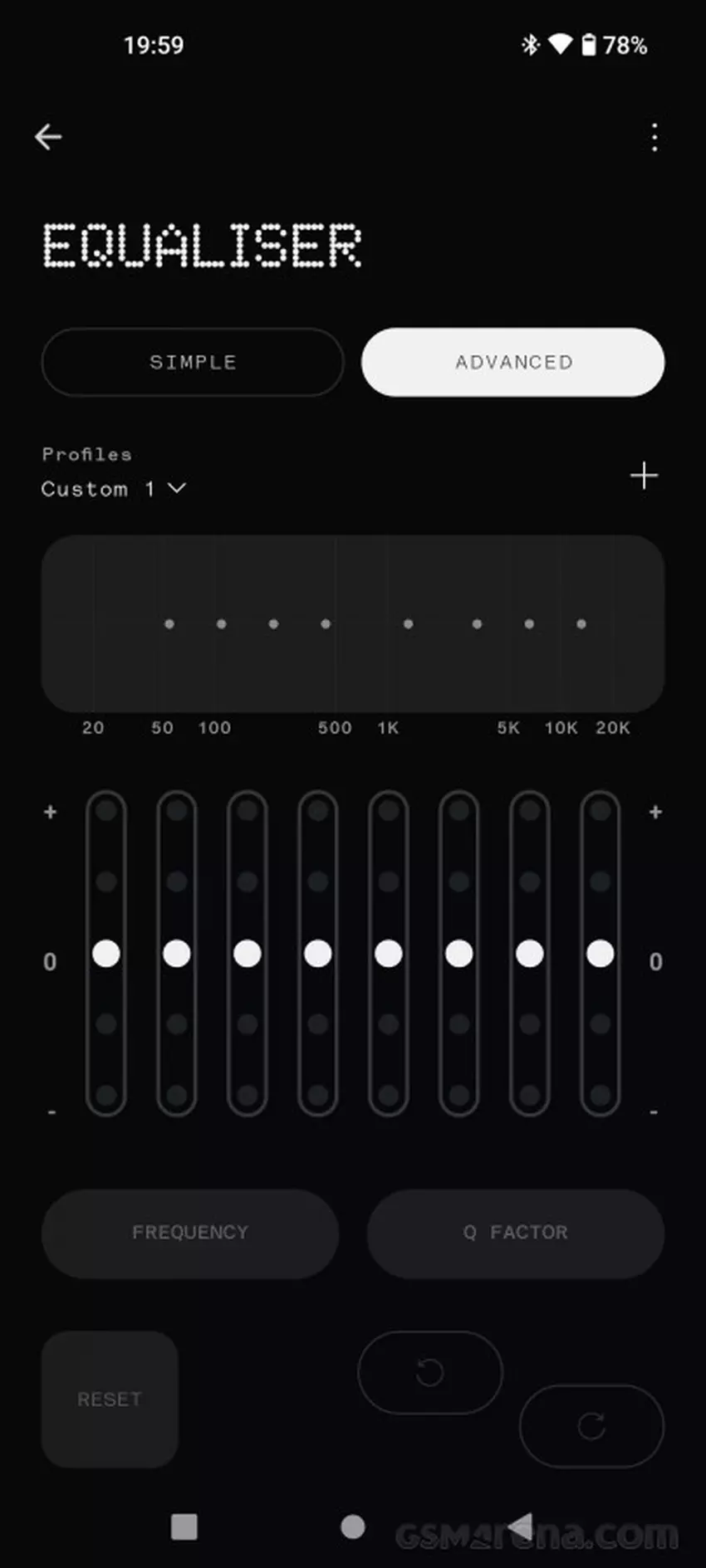
Task: Tap the first equaliser band slider
Action: click(x=106, y=954)
